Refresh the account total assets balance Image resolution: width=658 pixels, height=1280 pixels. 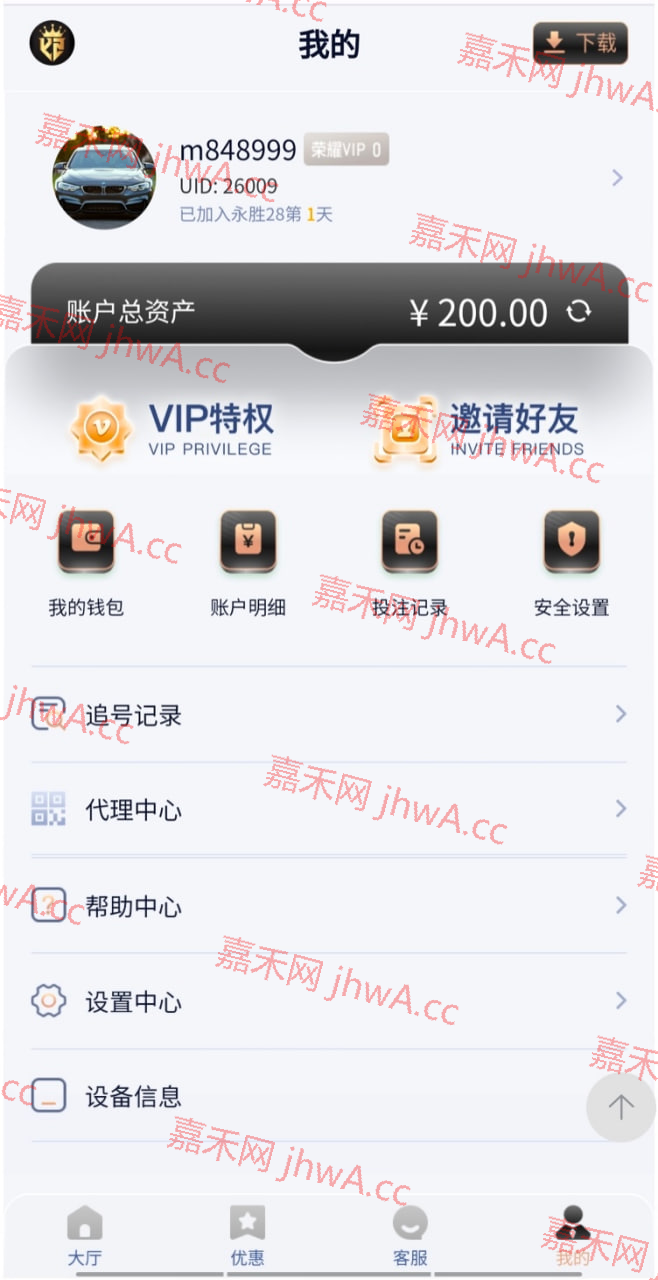[x=579, y=312]
